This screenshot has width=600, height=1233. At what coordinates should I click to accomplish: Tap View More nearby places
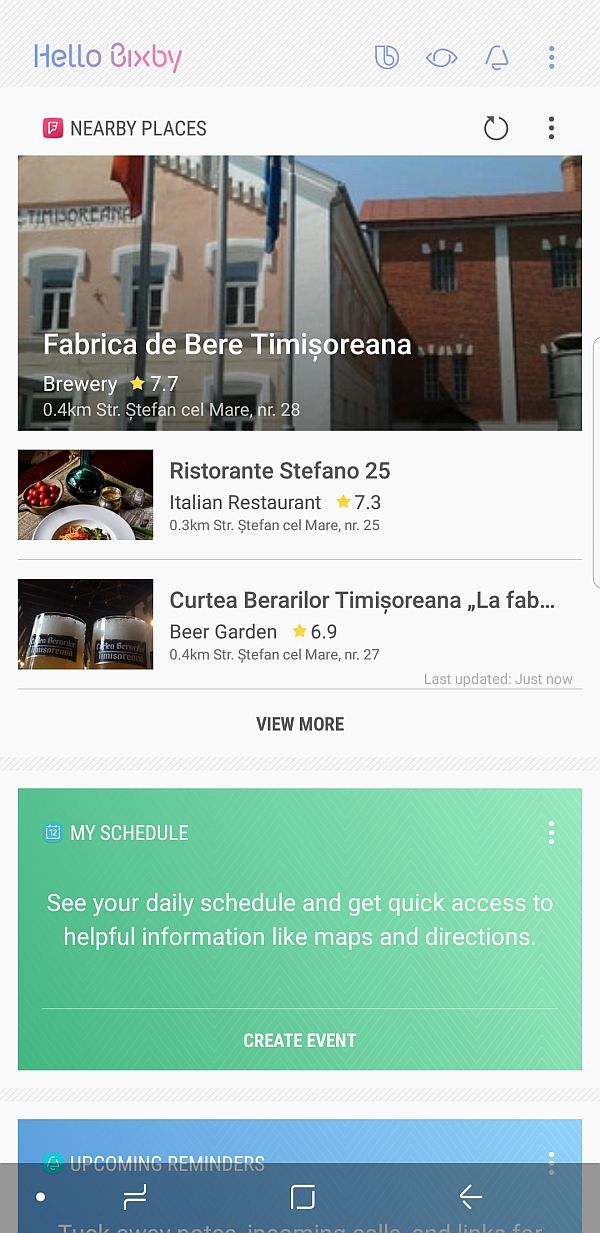pos(300,724)
